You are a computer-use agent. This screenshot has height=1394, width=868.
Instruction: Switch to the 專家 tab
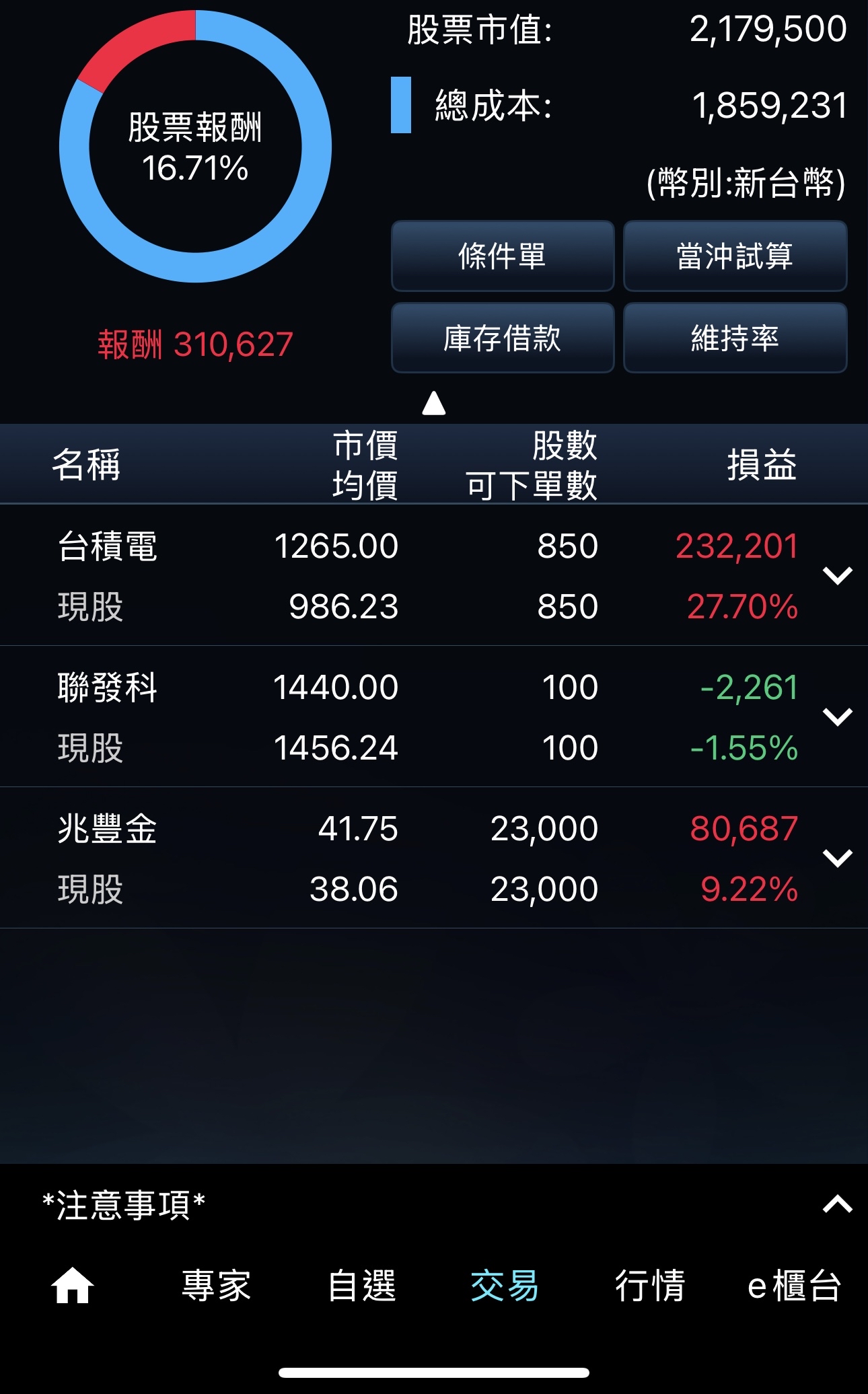(217, 1285)
